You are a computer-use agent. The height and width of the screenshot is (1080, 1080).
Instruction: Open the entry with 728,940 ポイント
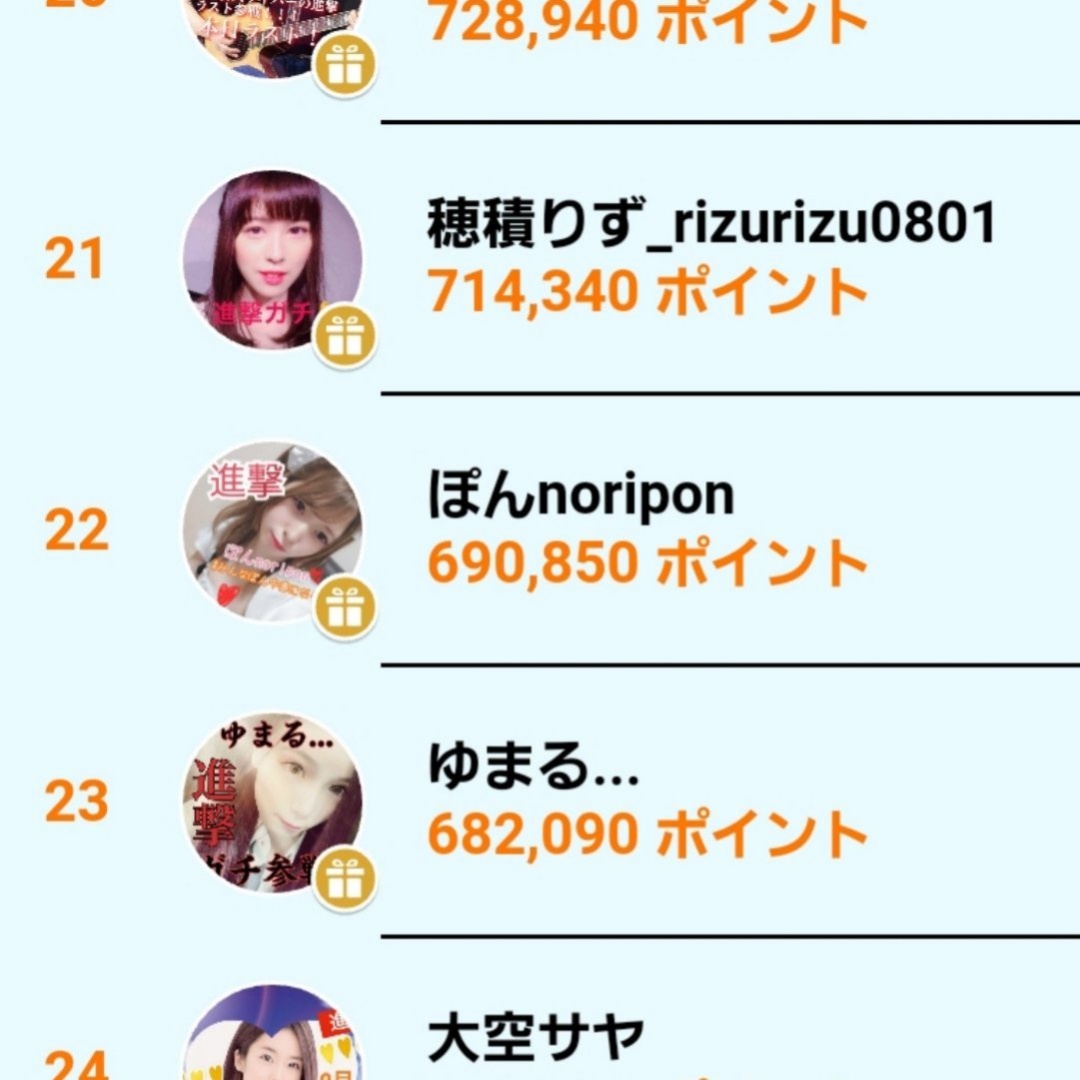[540, 61]
